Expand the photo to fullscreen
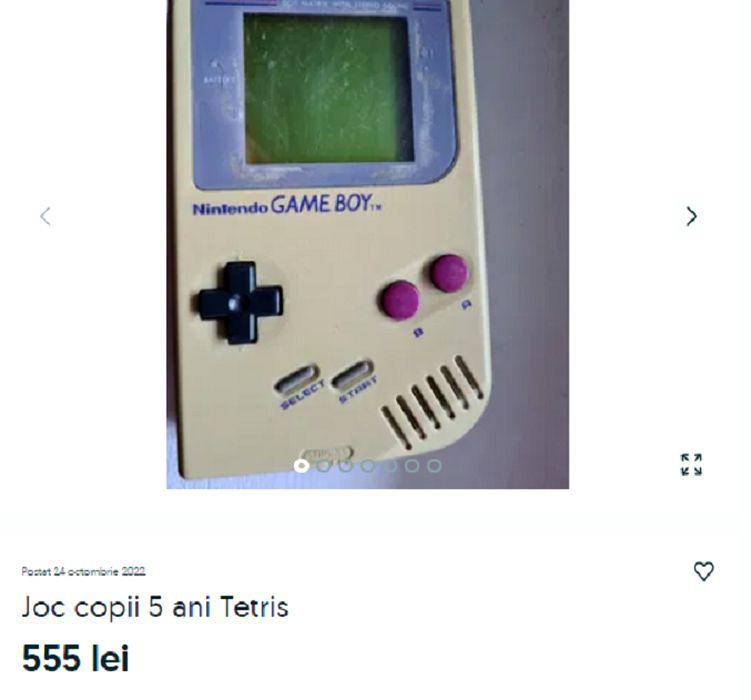The height and width of the screenshot is (700, 751). [691, 465]
